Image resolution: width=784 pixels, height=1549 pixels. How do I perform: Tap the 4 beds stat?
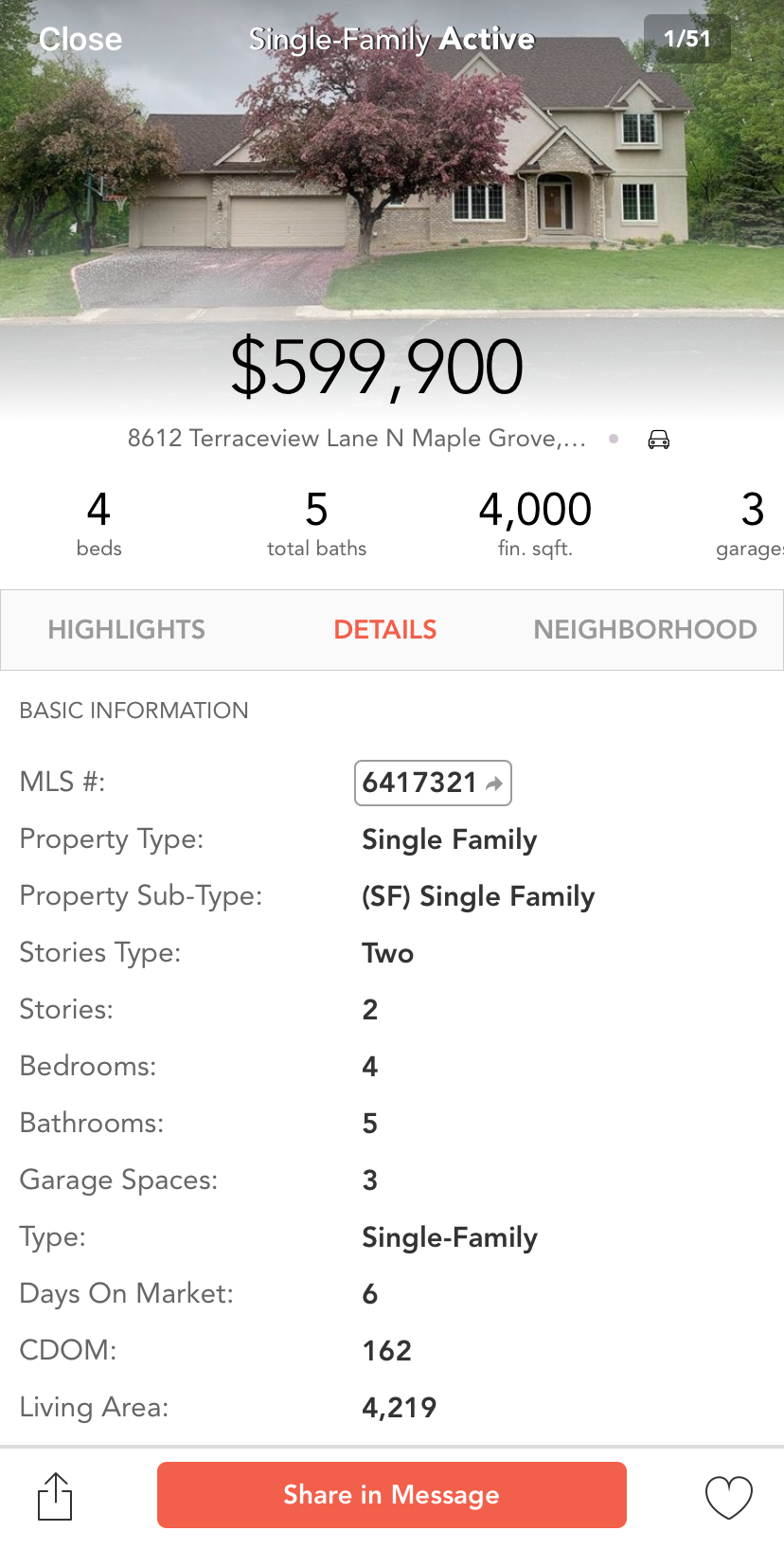pyautogui.click(x=98, y=521)
